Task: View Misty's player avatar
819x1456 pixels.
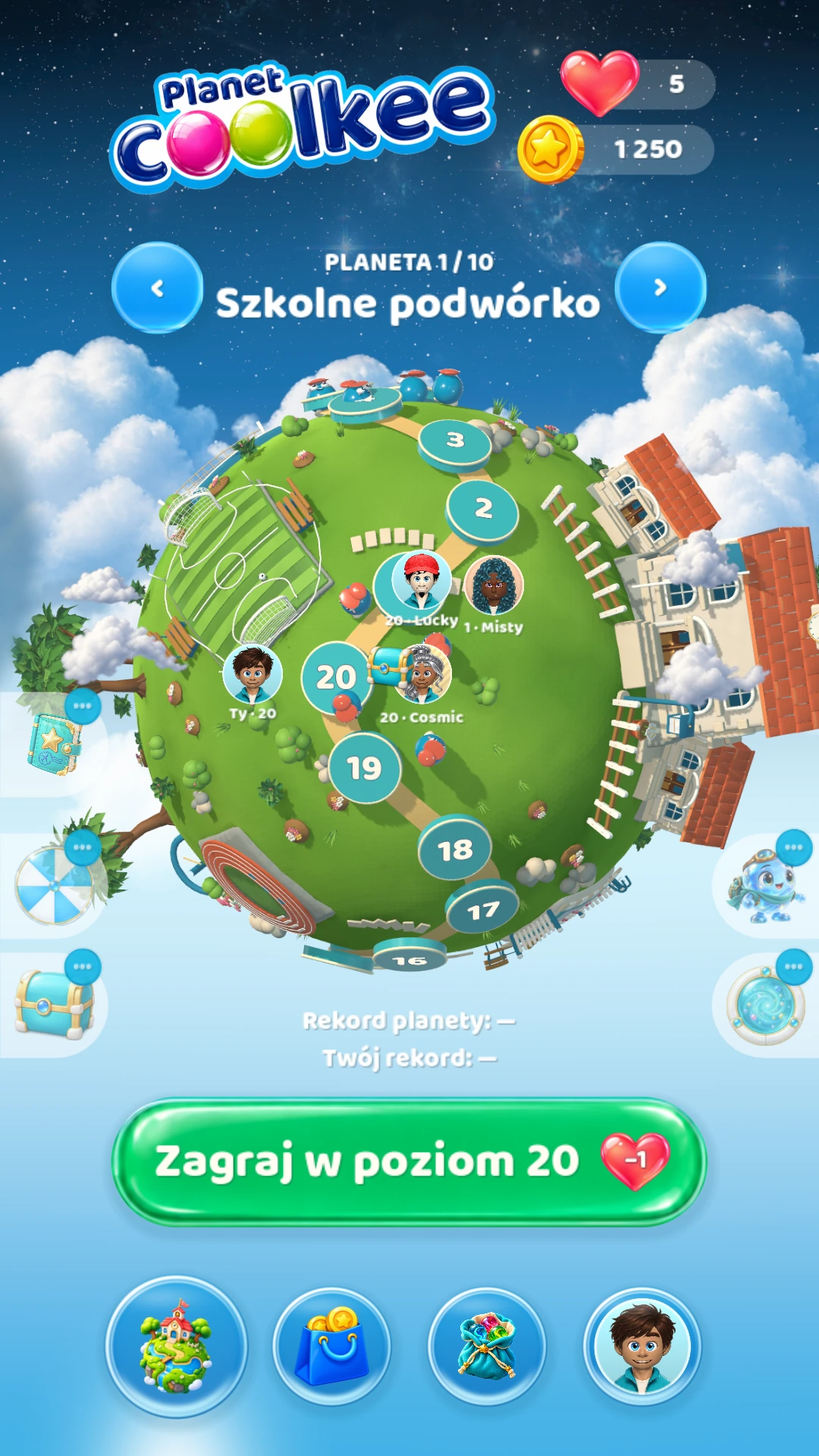Action: coord(494,585)
